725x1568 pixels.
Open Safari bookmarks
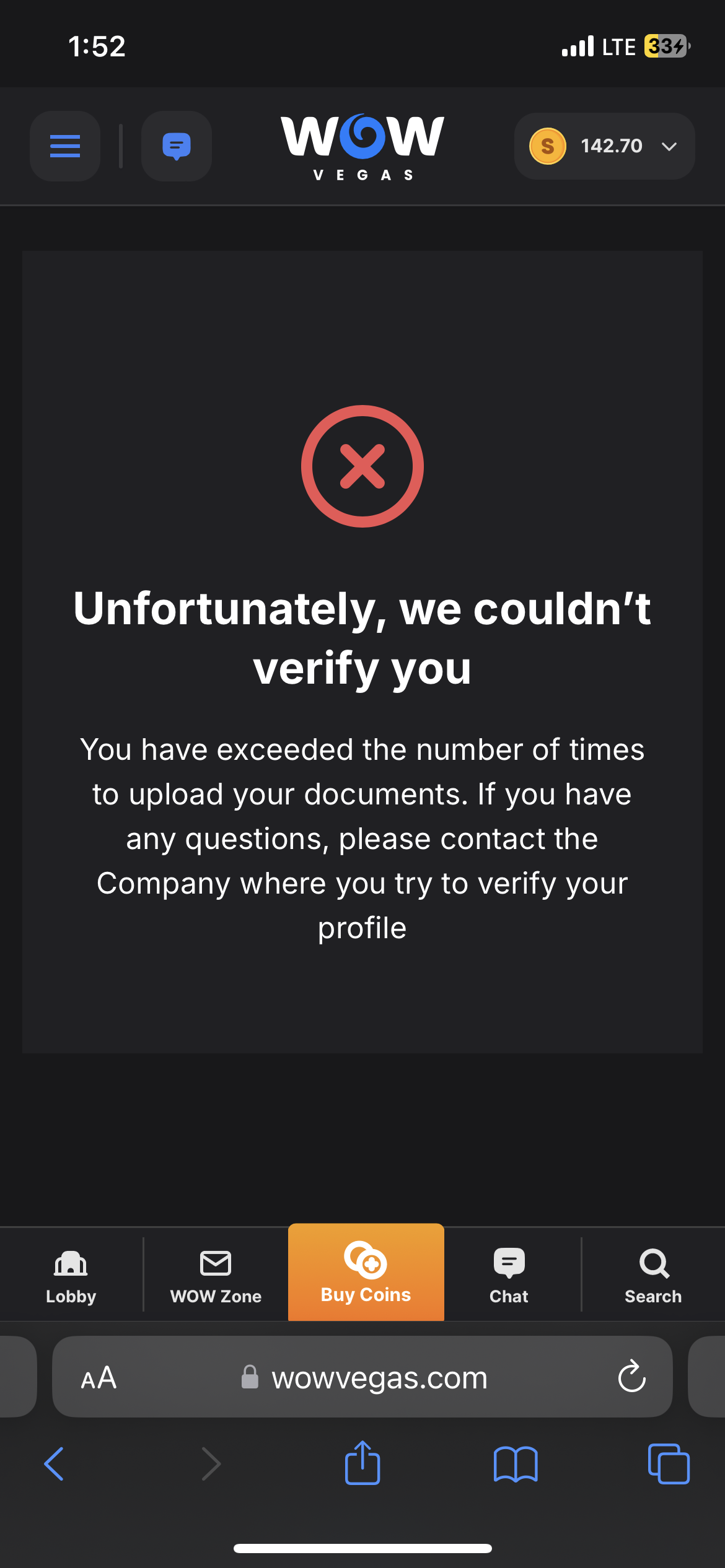click(x=516, y=1464)
